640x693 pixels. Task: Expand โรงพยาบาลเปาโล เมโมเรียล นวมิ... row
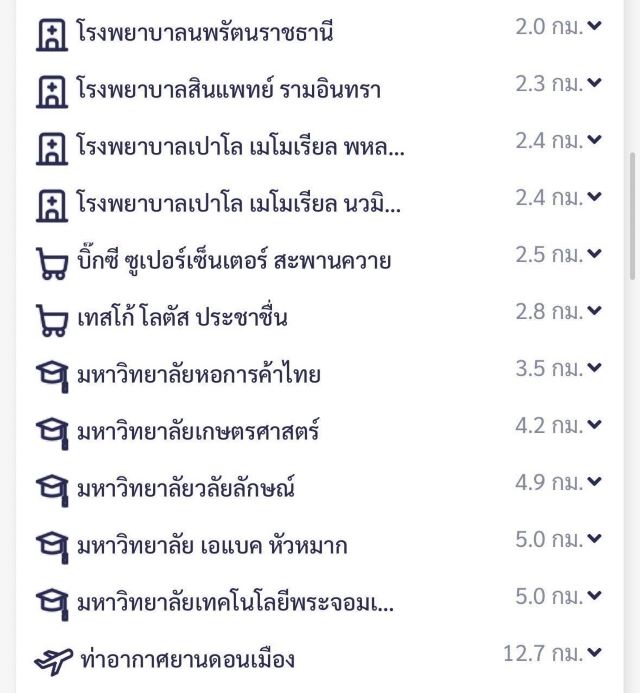coord(595,198)
